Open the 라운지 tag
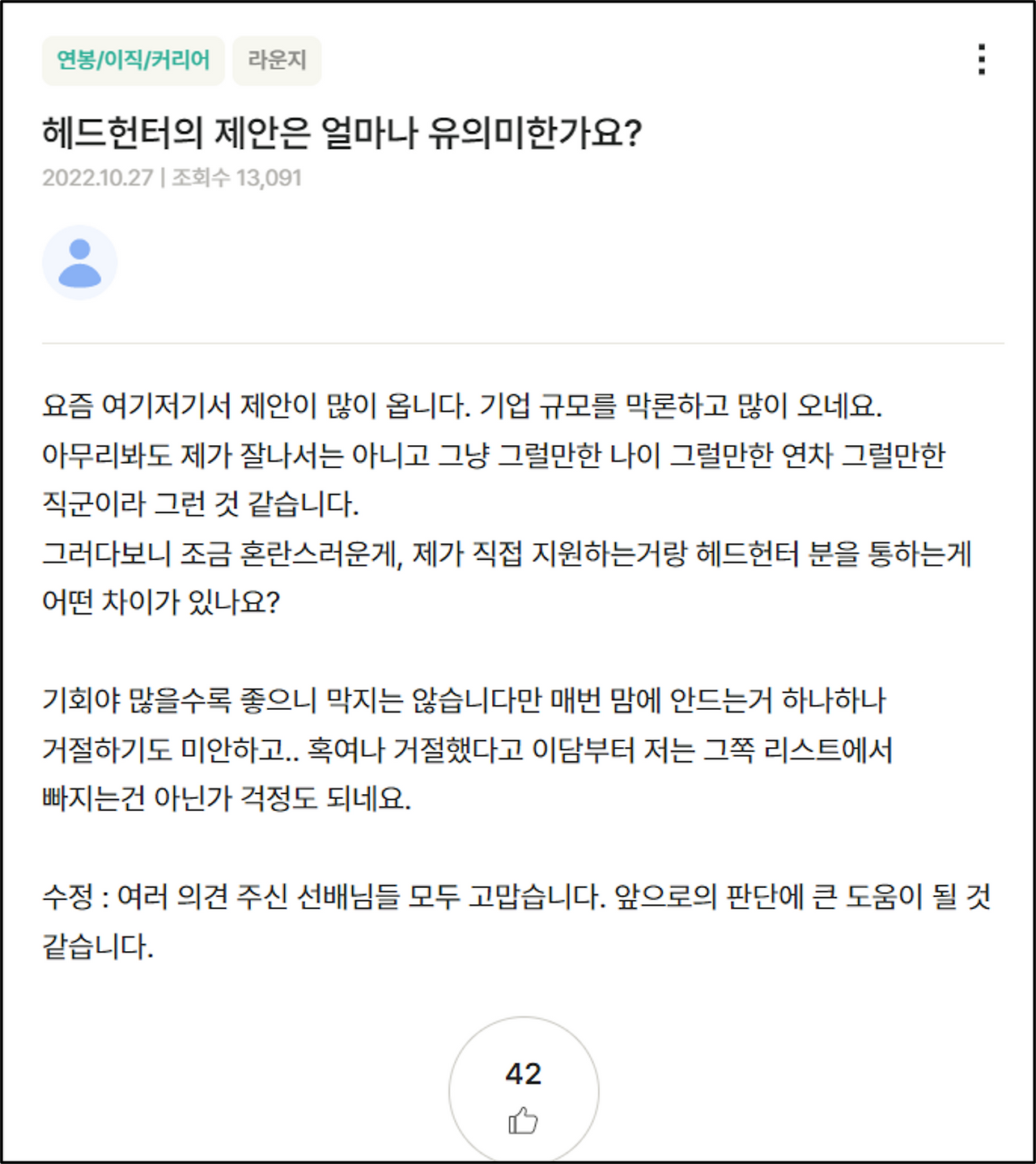 [x=277, y=61]
